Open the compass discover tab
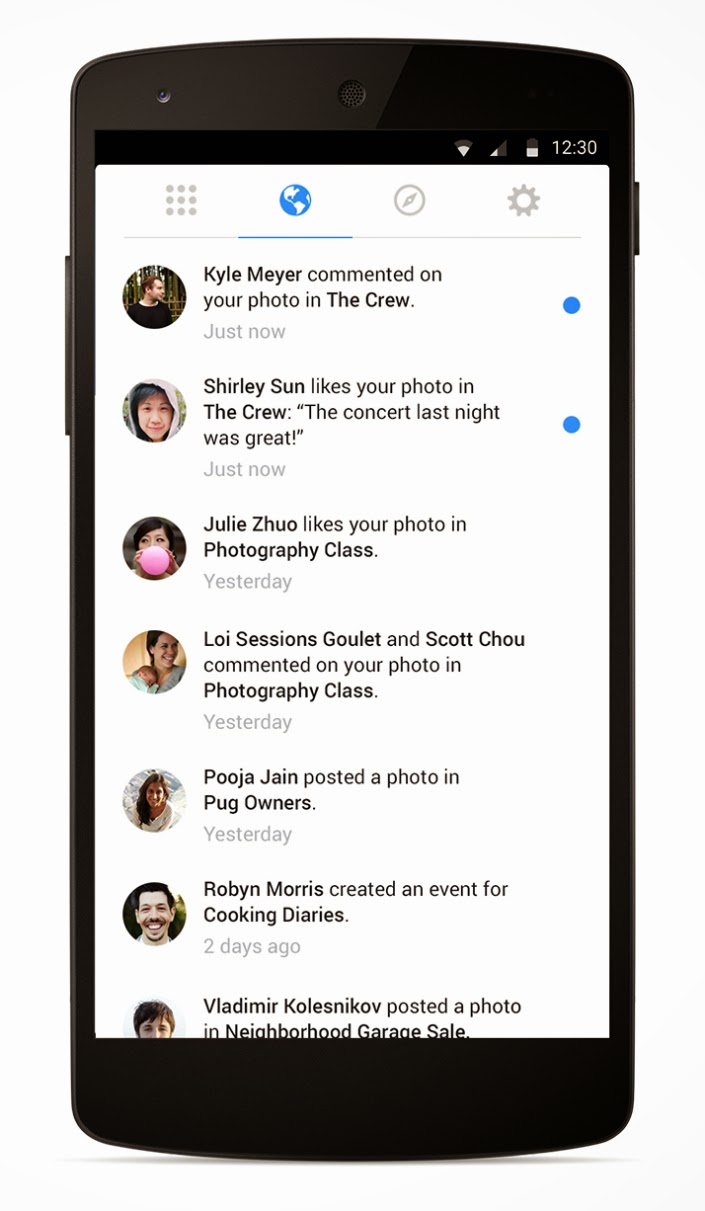 409,201
